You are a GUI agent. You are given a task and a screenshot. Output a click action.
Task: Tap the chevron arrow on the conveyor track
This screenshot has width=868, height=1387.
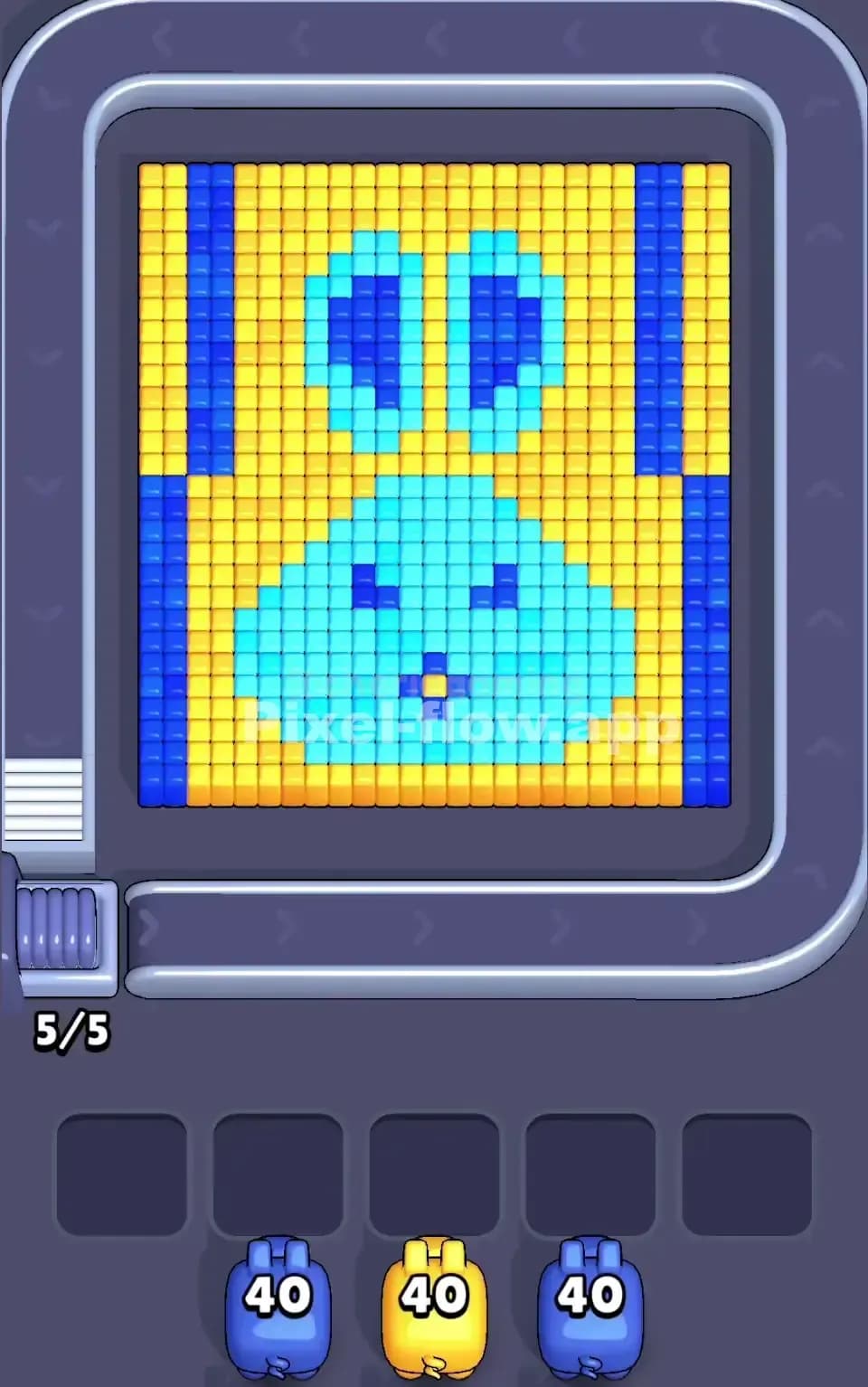(x=425, y=924)
